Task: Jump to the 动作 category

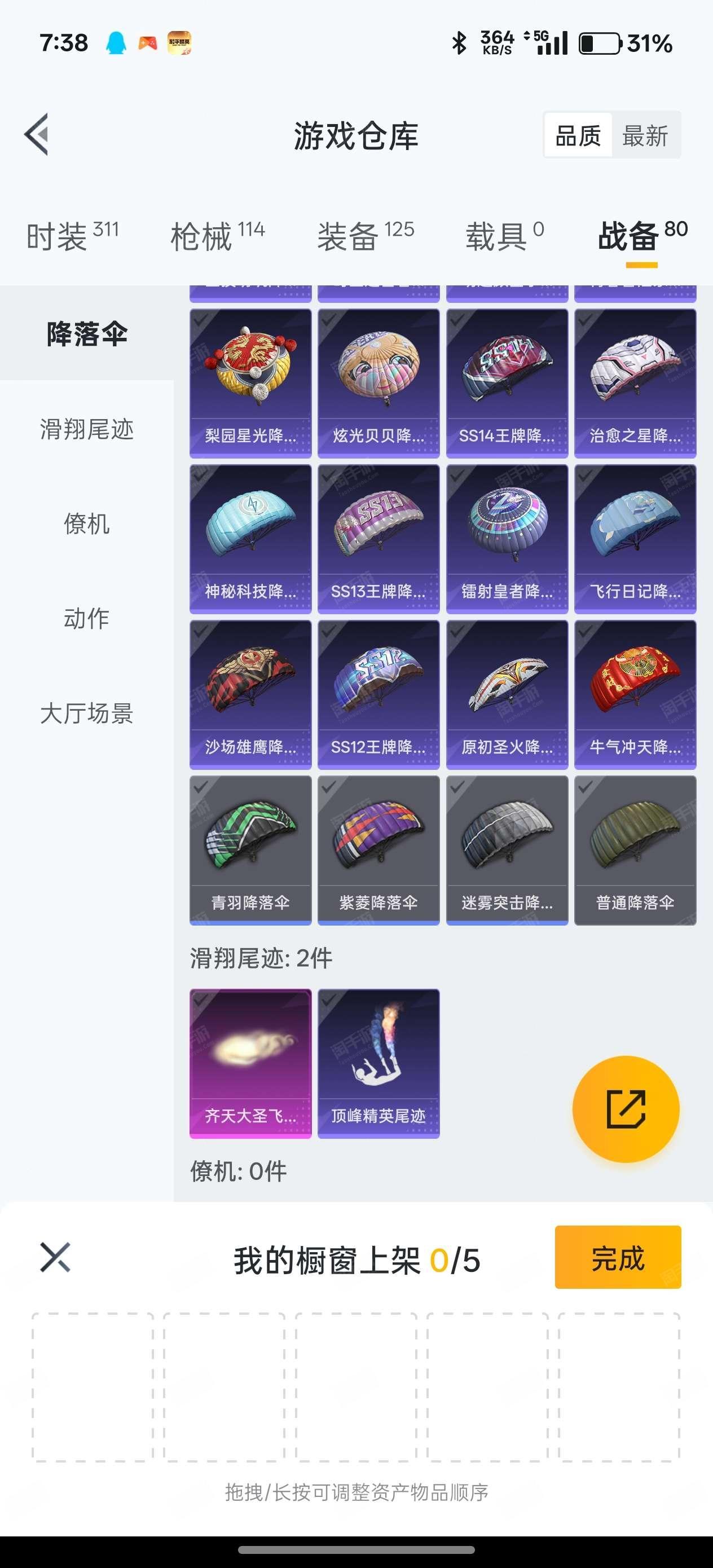Action: (x=86, y=618)
